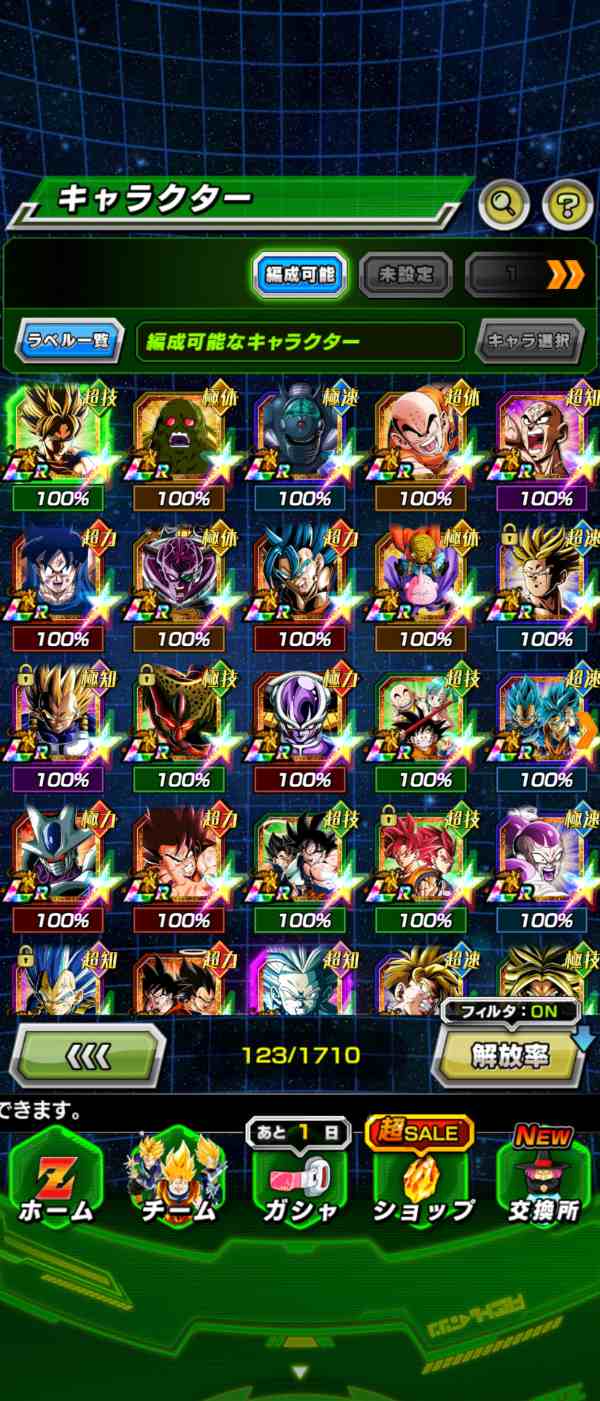Open the help question mark
The height and width of the screenshot is (1401, 600).
coord(567,204)
